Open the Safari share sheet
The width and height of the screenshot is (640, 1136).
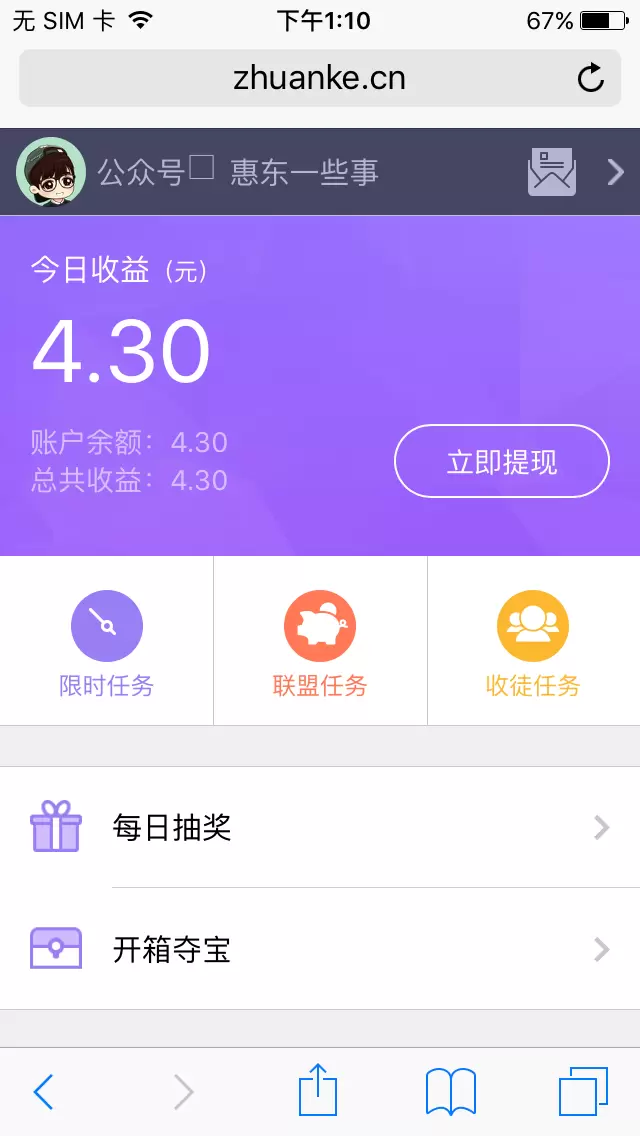click(x=318, y=1090)
